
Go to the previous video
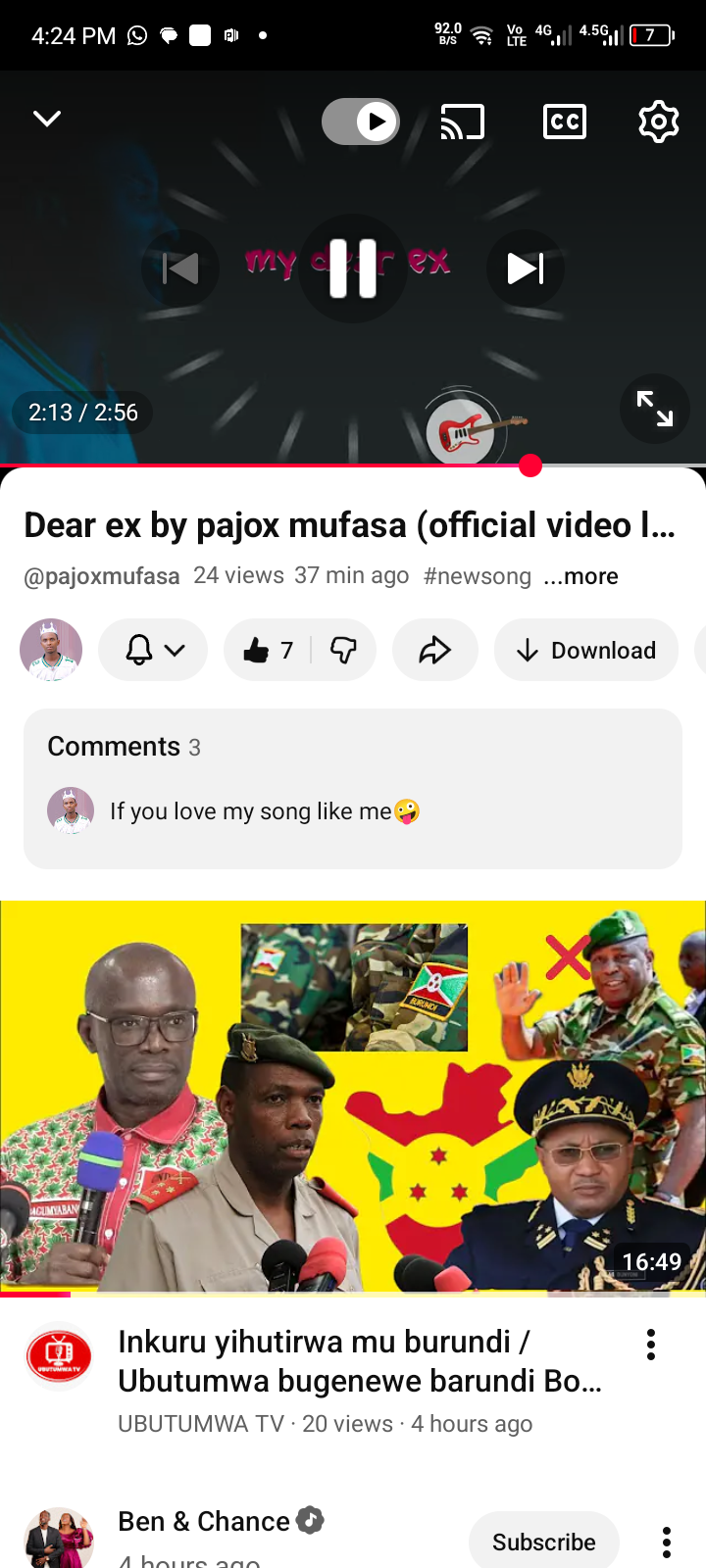pos(180,269)
